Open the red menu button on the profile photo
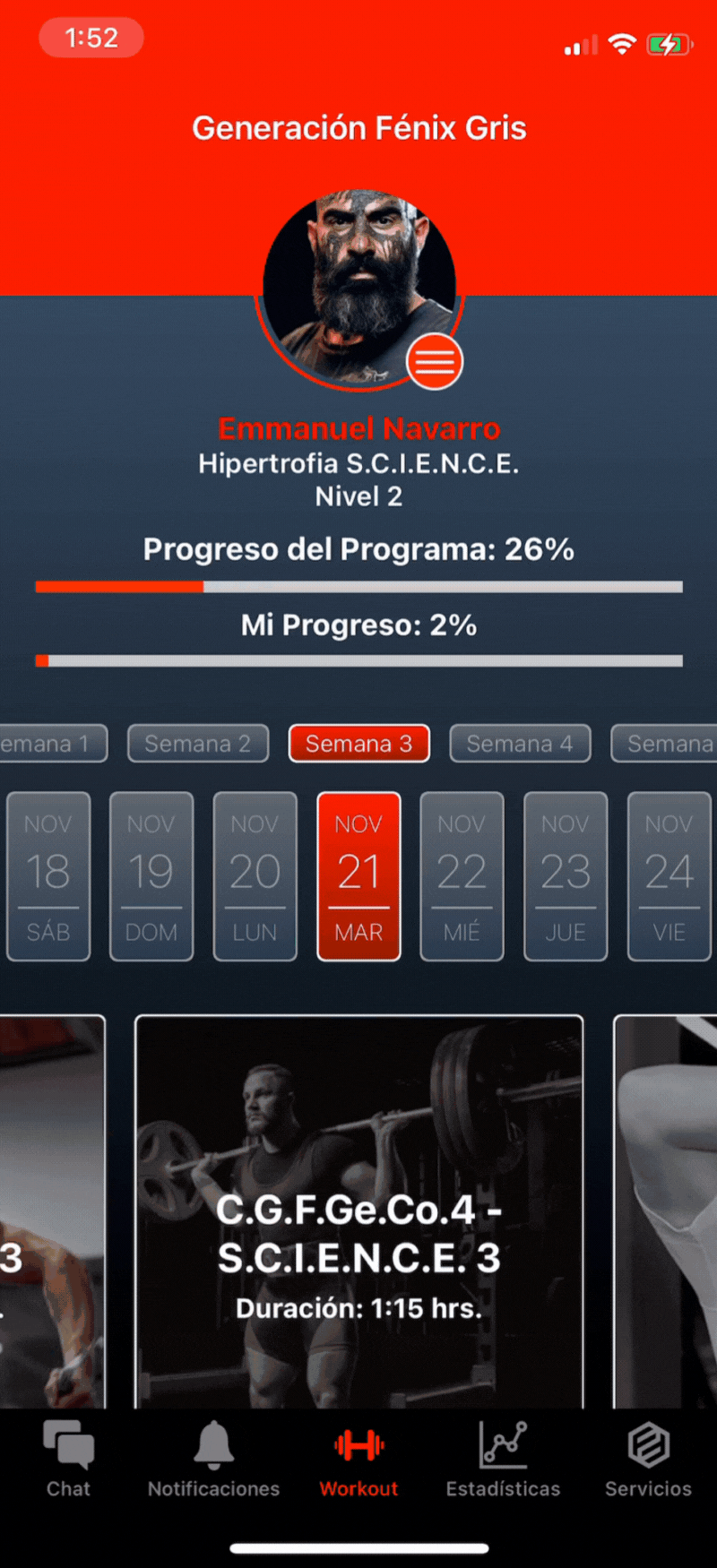This screenshot has width=717, height=1568. (x=435, y=362)
